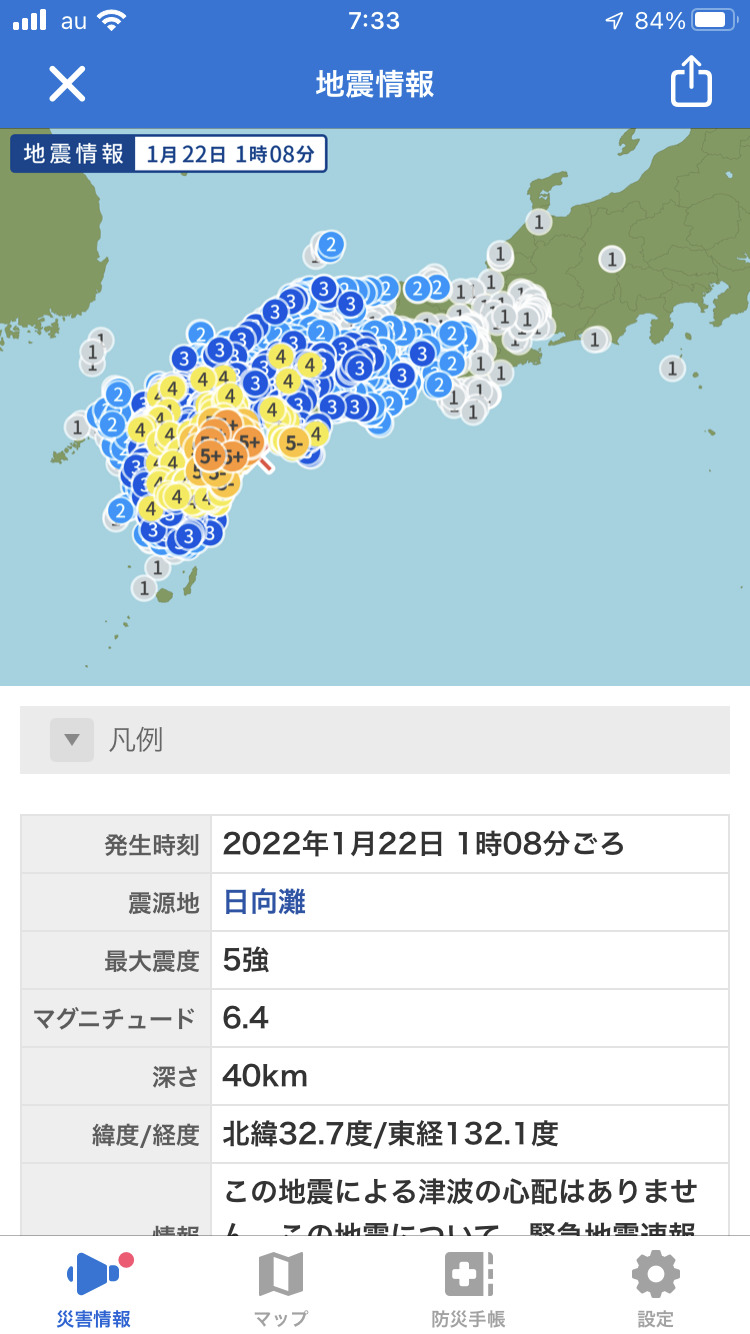Expand the 凡例 legend section
This screenshot has height=1334, width=750.
point(375,740)
